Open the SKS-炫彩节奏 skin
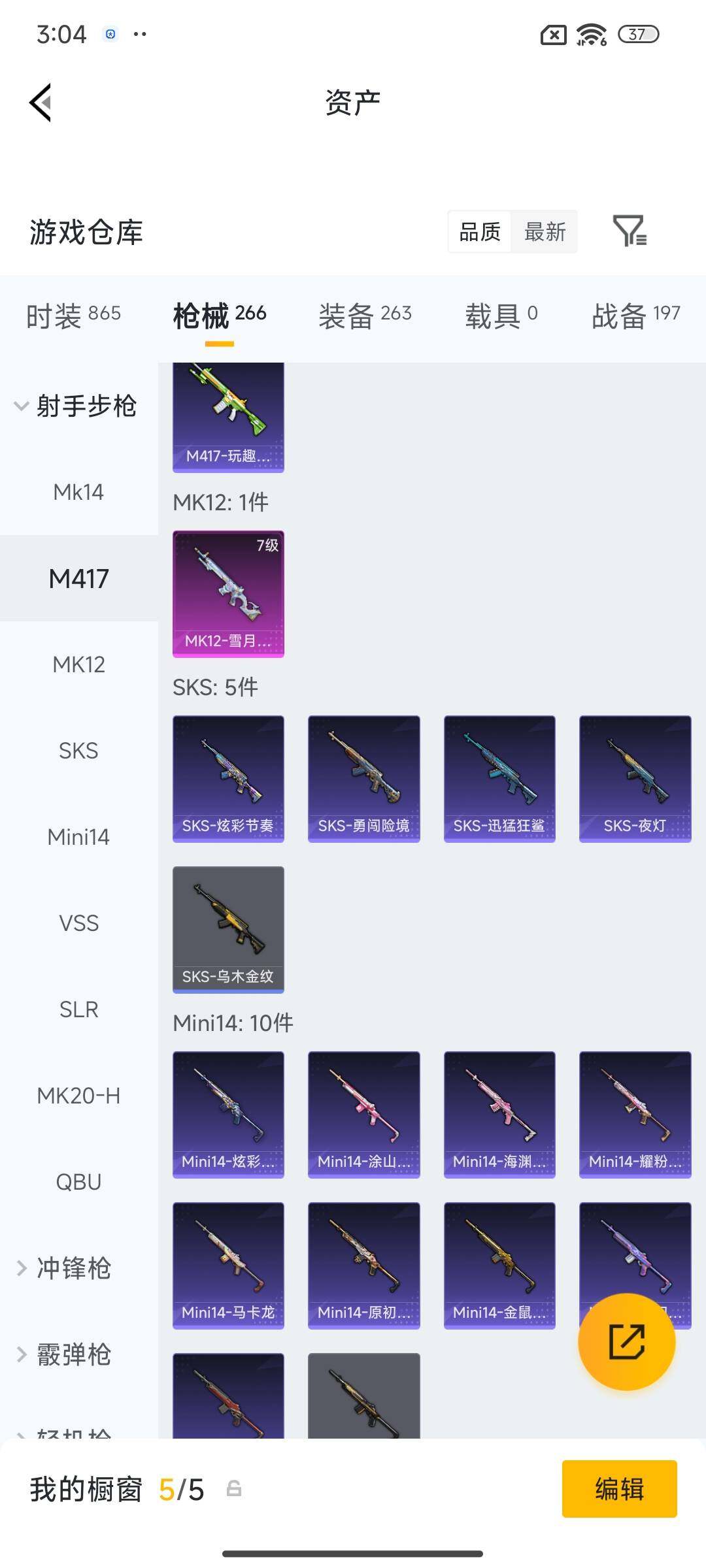Screen dimensions: 706x1568 click(x=228, y=778)
